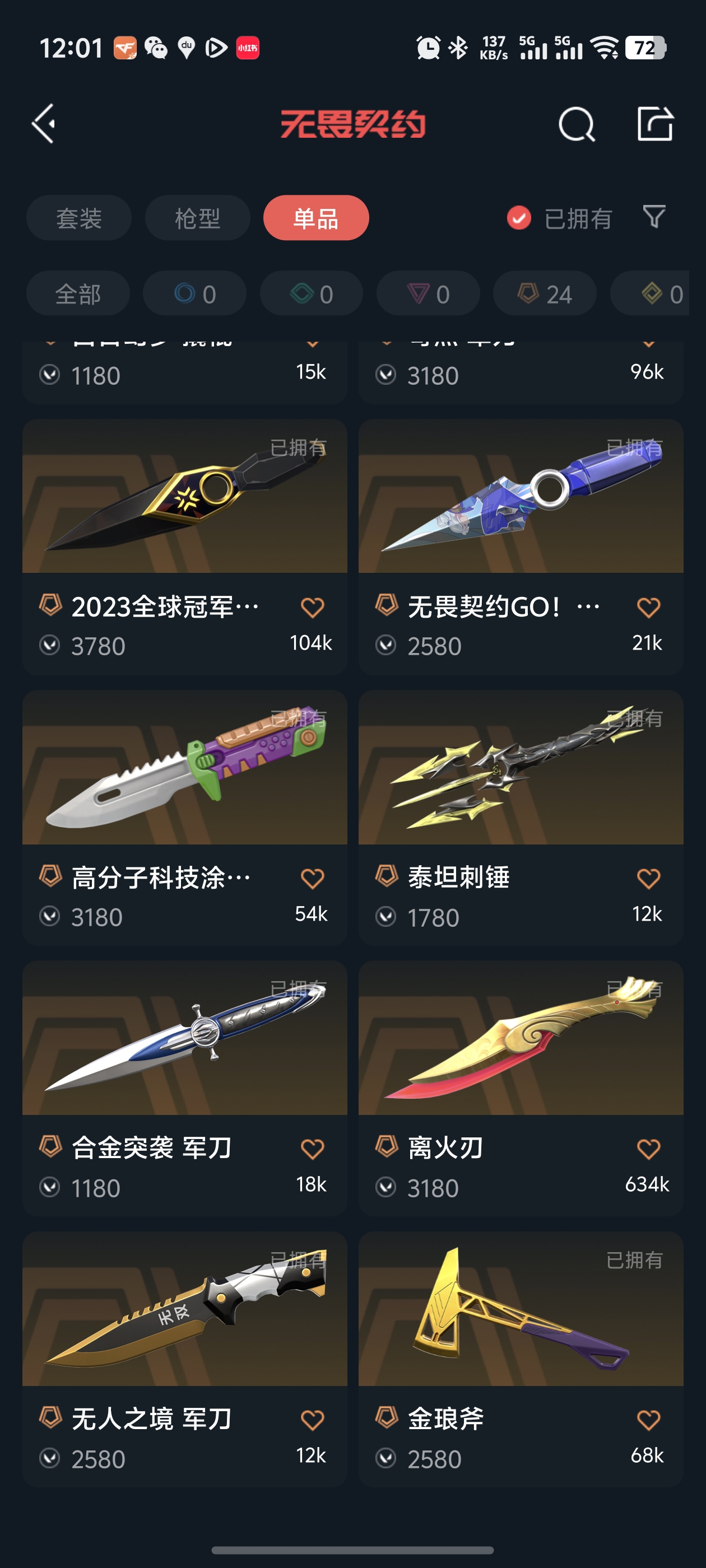The height and width of the screenshot is (1568, 706).
Task: Go back using the top-left arrow
Action: pos(44,124)
